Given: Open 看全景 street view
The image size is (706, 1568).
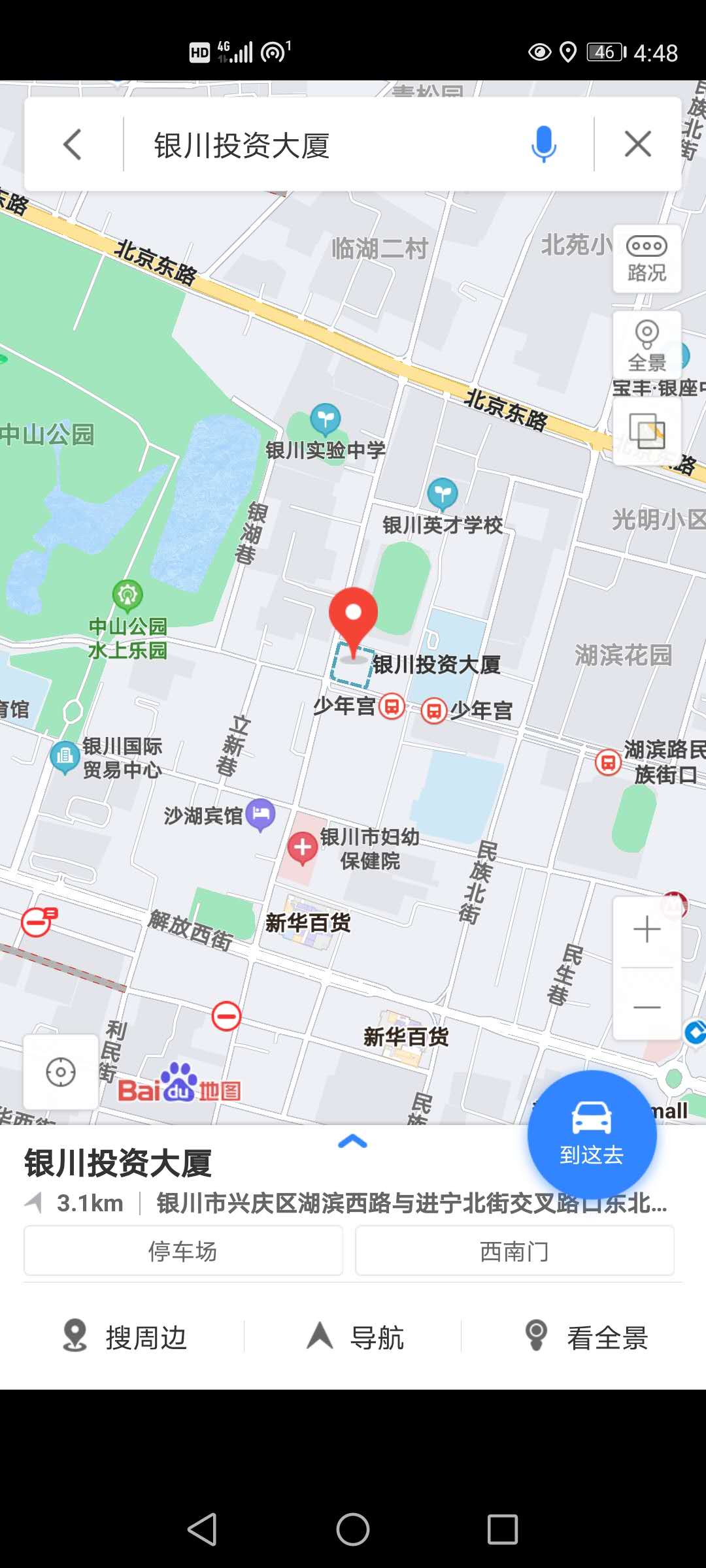Looking at the screenshot, I should (586, 1337).
